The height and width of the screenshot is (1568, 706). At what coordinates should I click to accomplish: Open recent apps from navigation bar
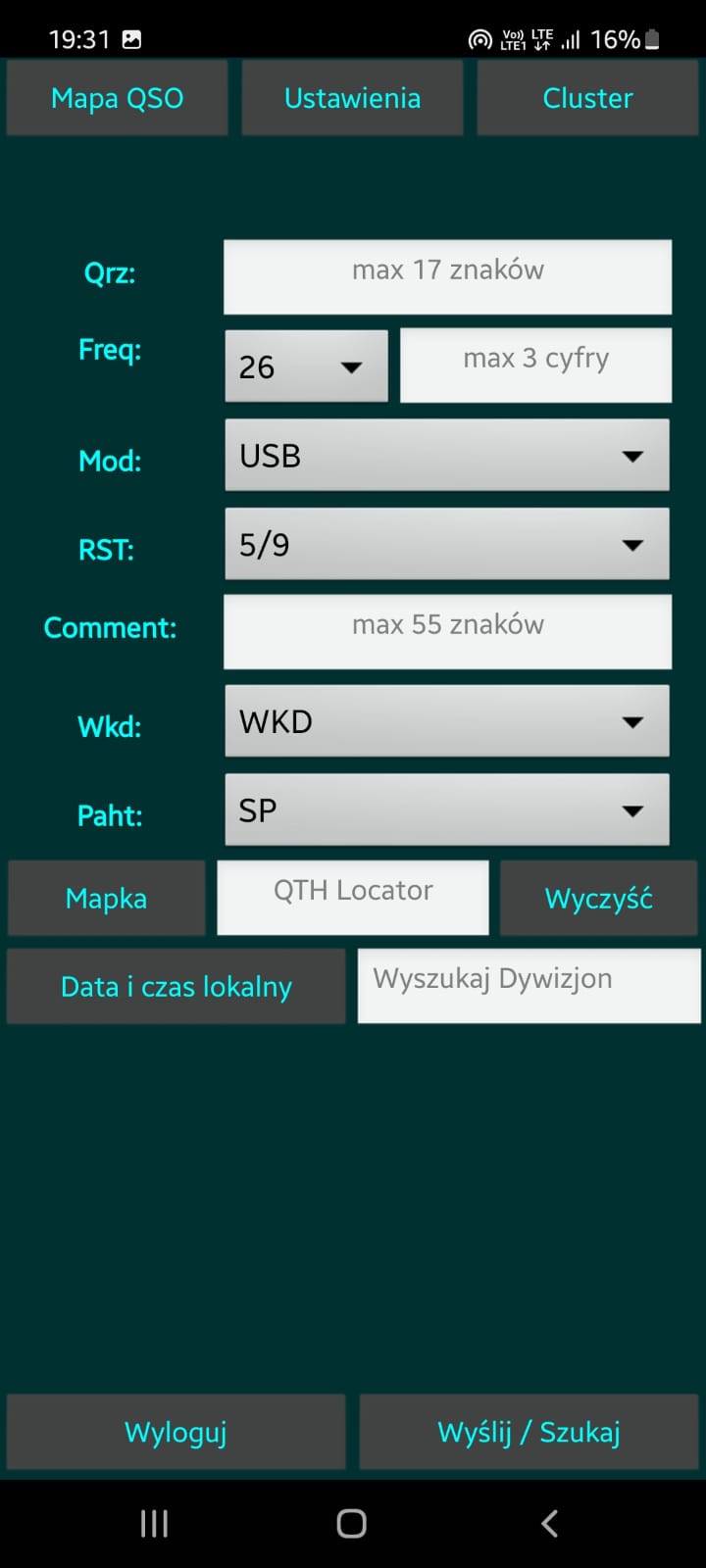(x=154, y=1523)
